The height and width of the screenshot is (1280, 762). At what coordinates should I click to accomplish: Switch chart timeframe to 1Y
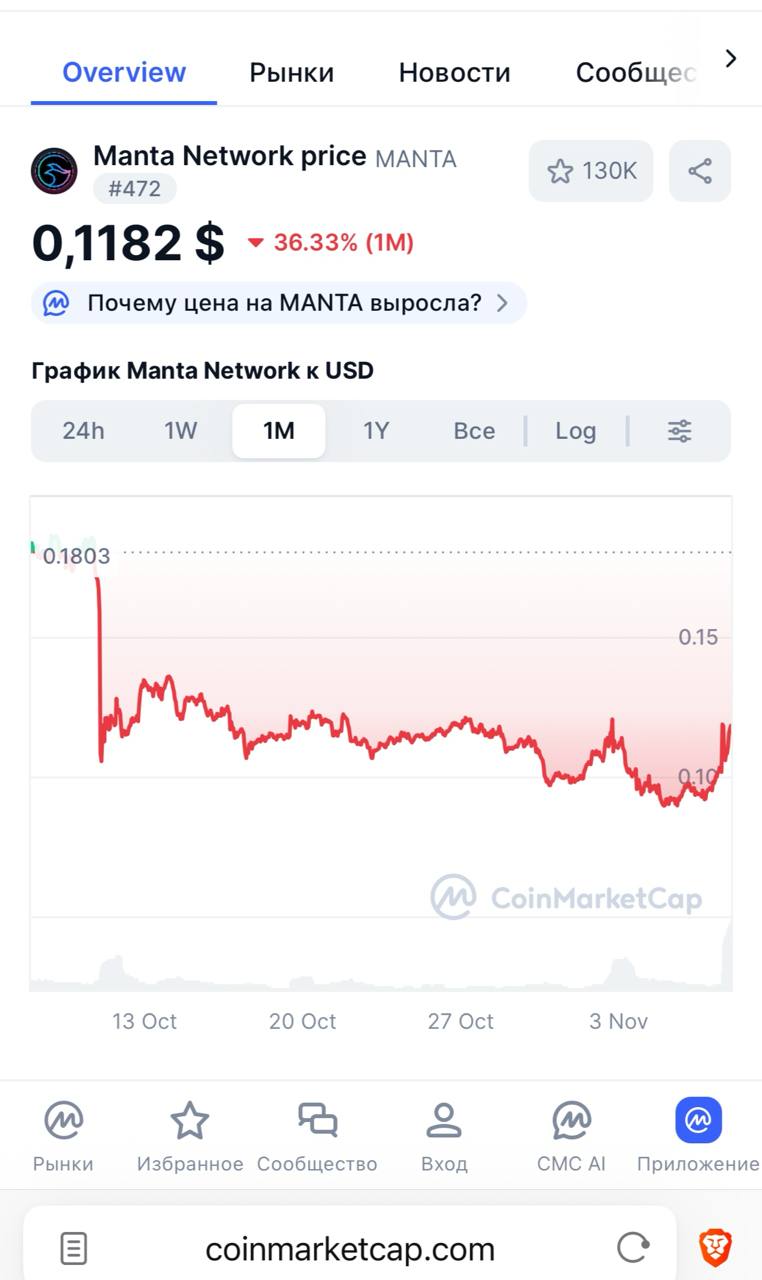coord(377,430)
